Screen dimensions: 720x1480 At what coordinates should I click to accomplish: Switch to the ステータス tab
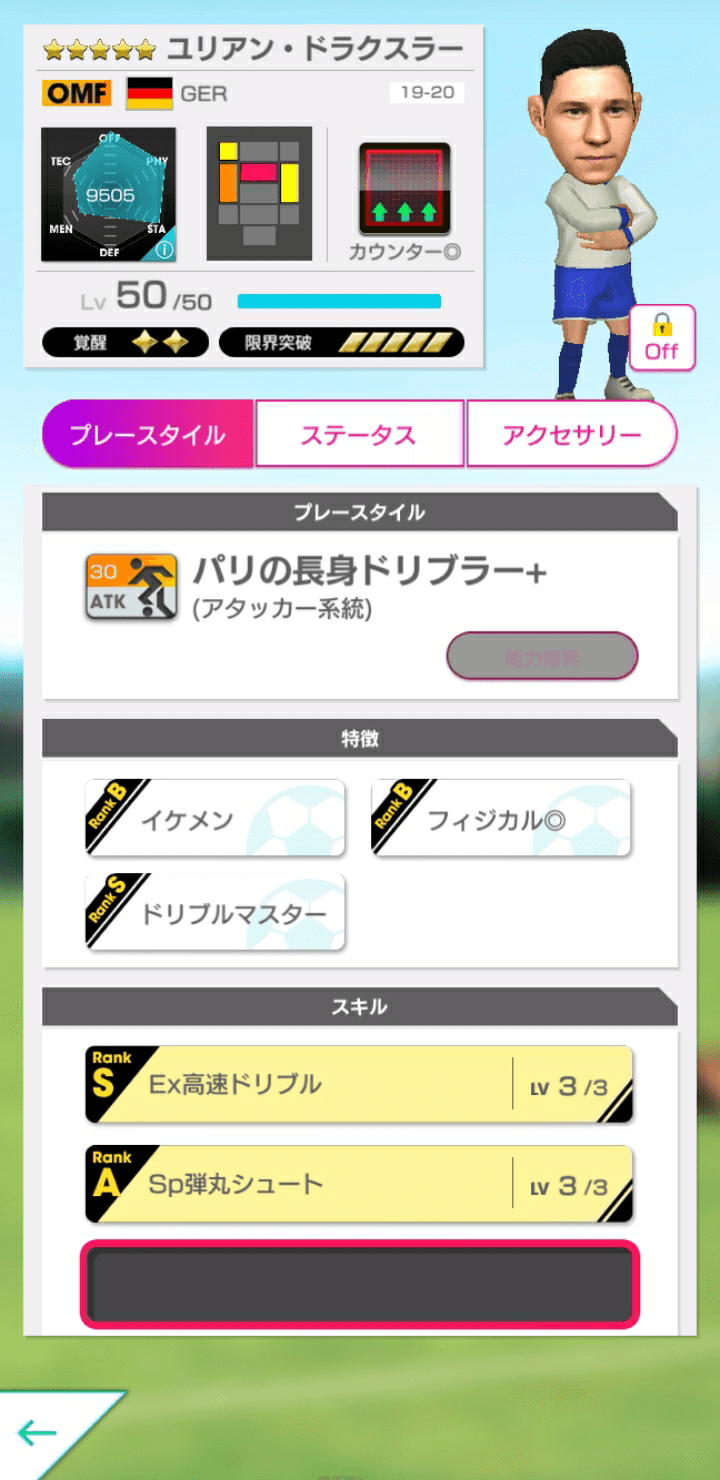point(359,435)
